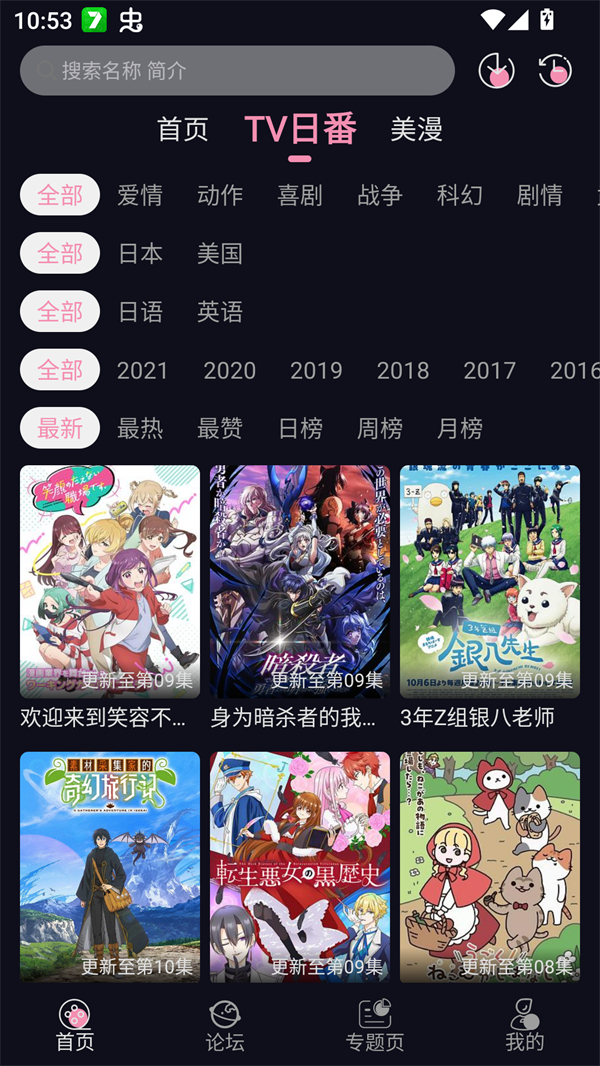Screen dimensions: 600x1066
Task: Open 3年Z组银八老师
Action: pyautogui.click(x=490, y=582)
